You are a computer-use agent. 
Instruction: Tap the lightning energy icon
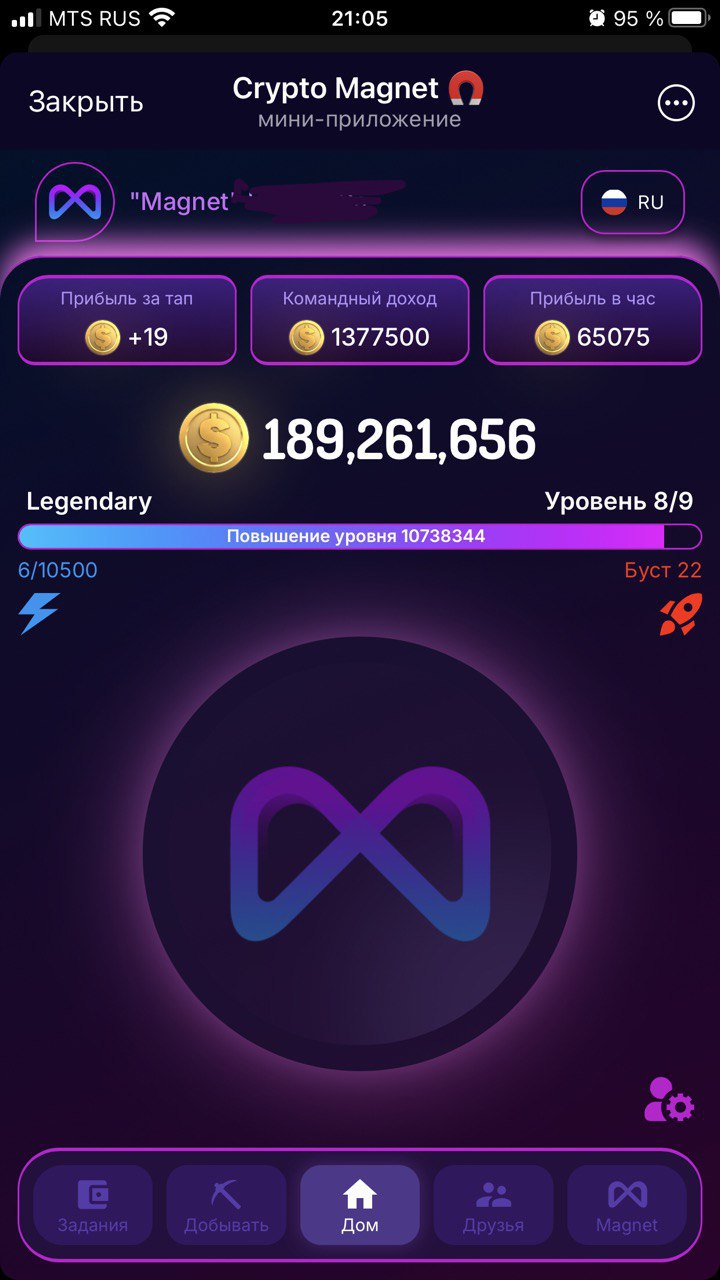tap(39, 613)
